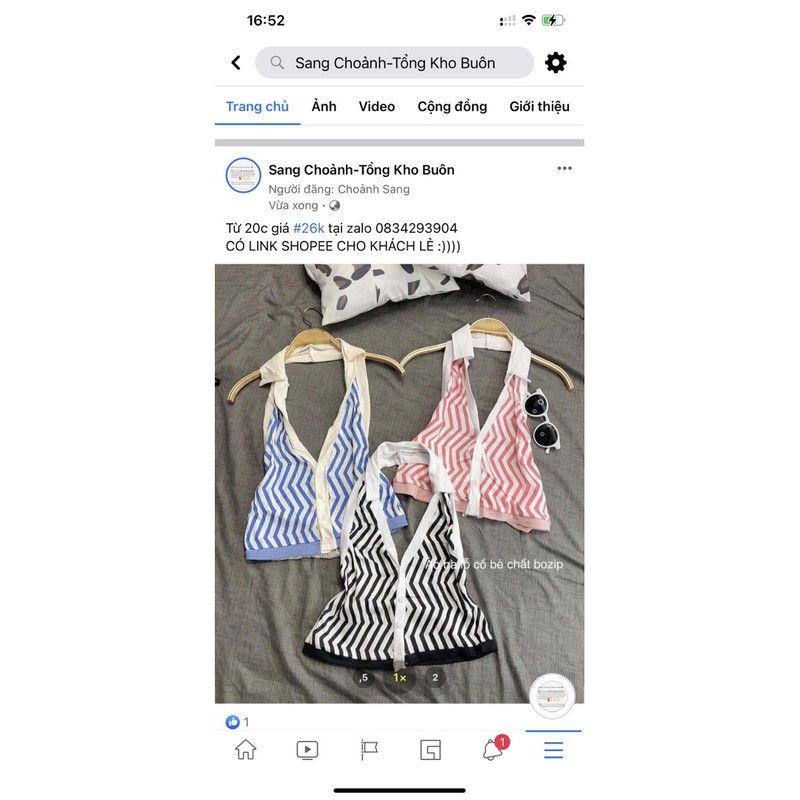Open the post's three-dot overflow menu
This screenshot has height=800, width=800.
pyautogui.click(x=564, y=168)
